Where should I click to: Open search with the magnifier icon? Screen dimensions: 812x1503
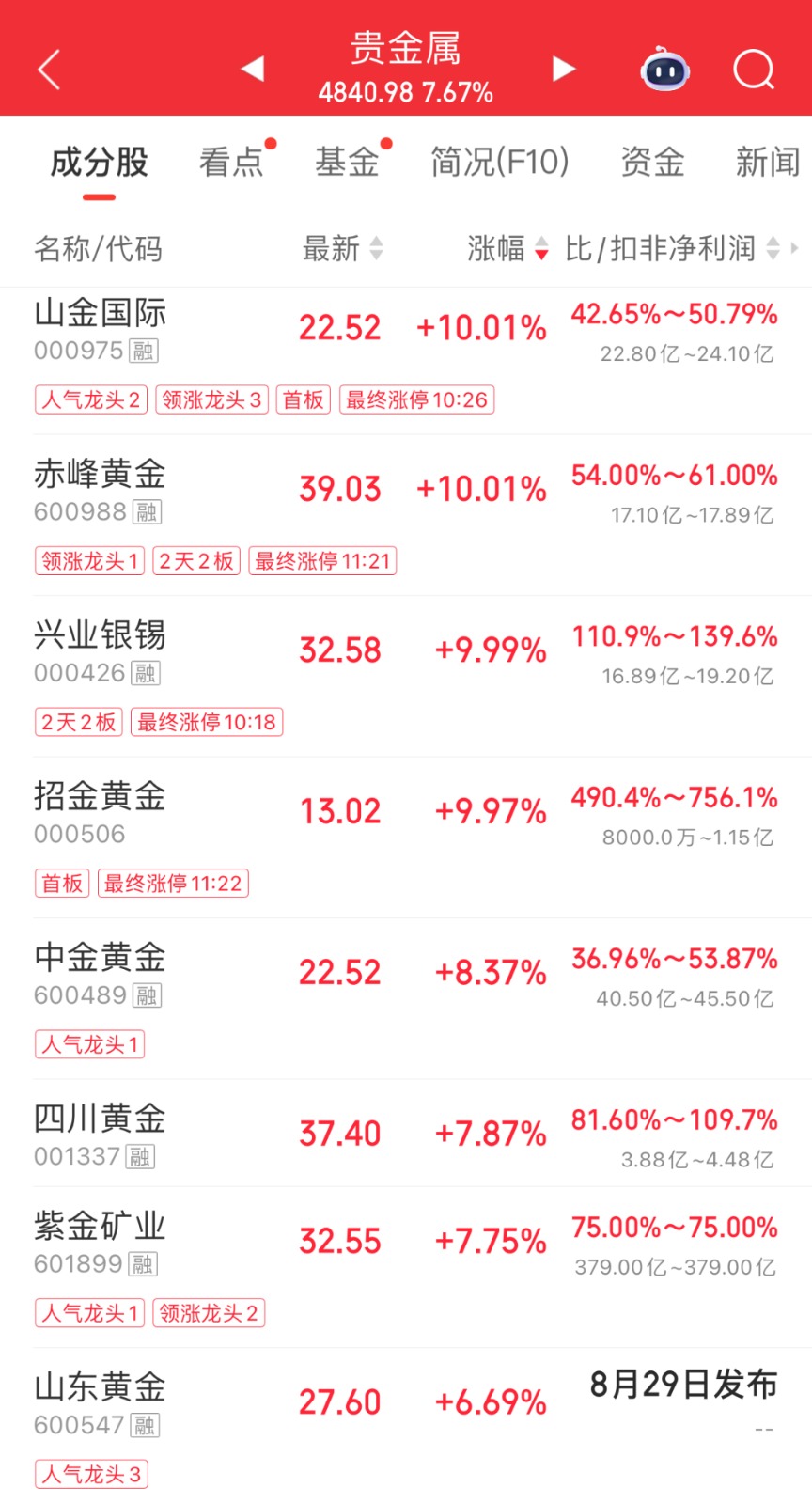coord(754,69)
